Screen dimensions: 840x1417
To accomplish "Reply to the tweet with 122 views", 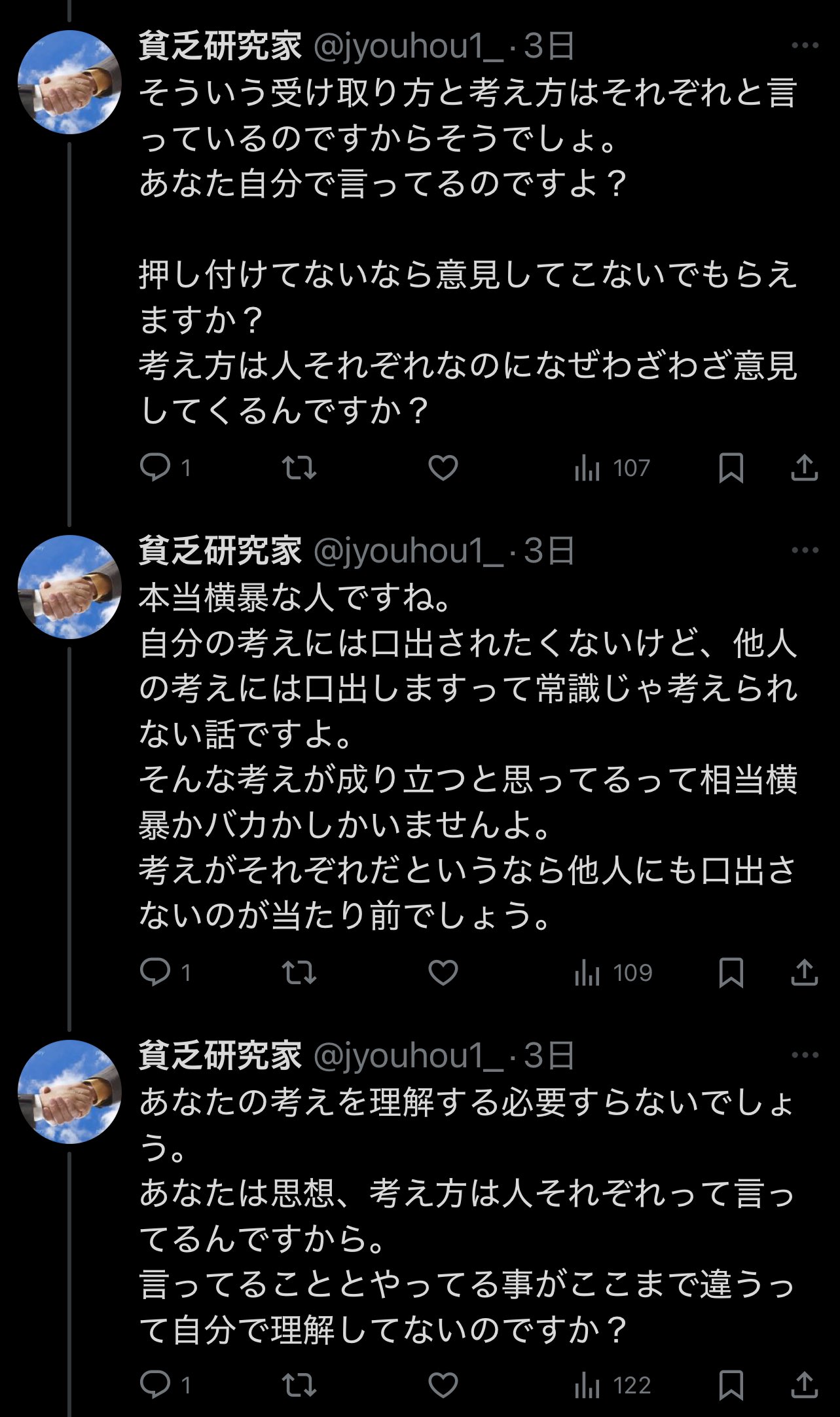I will pos(155,1386).
